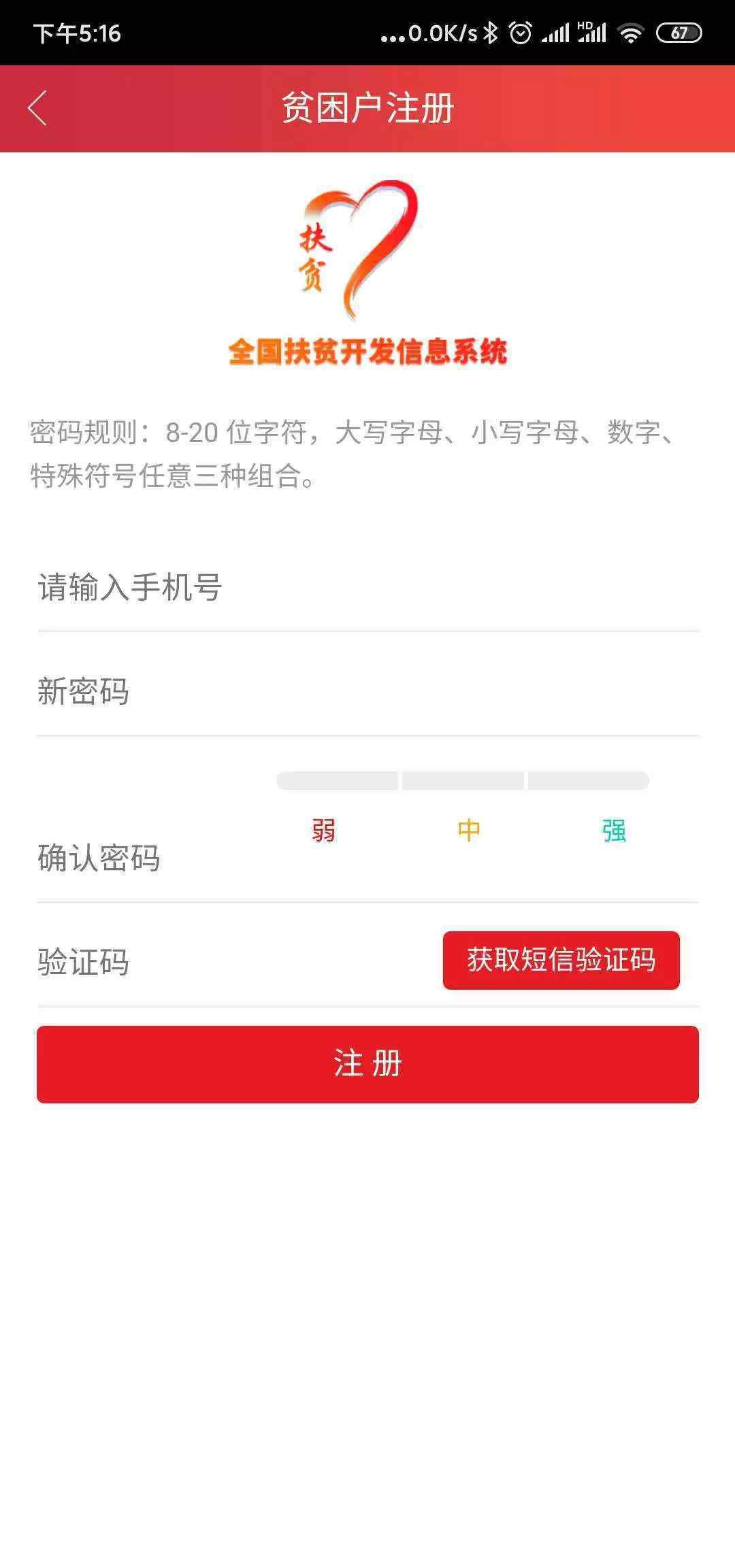Viewport: 735px width, 1568px height.
Task: Submit the form with 注册 button
Action: (367, 1064)
